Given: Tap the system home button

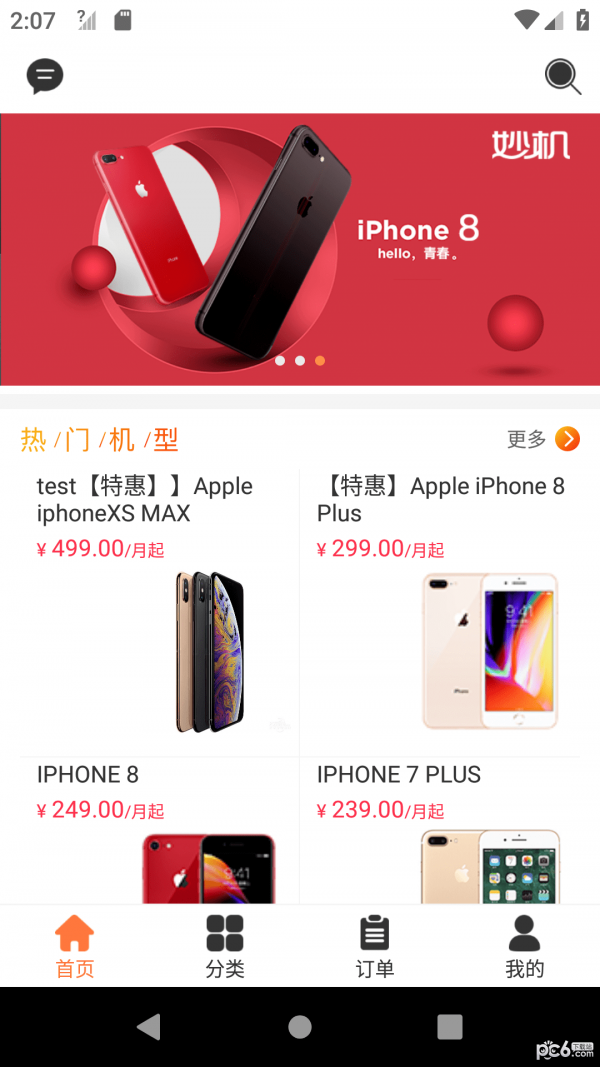Looking at the screenshot, I should coord(300,1027).
